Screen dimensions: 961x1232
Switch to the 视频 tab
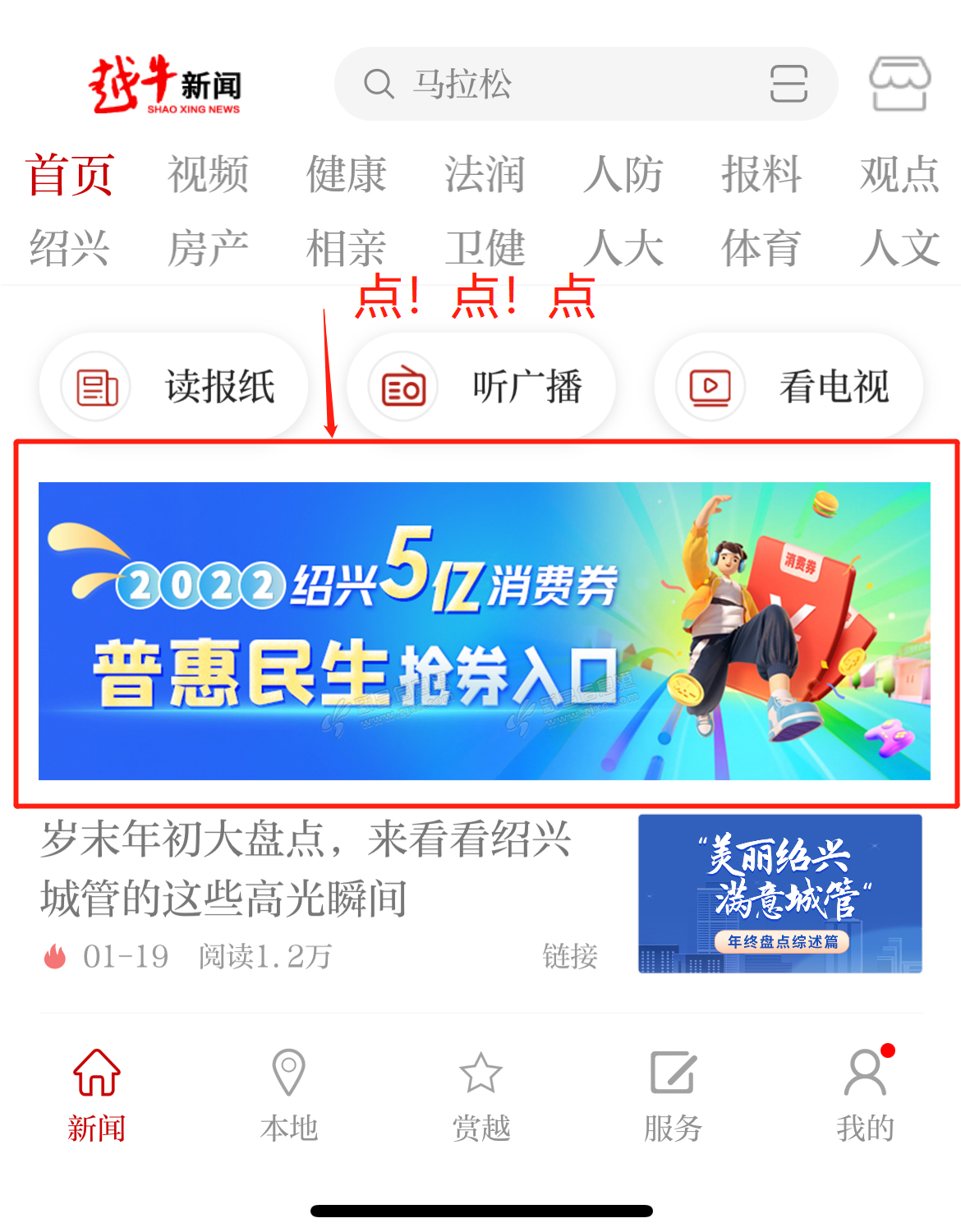208,174
